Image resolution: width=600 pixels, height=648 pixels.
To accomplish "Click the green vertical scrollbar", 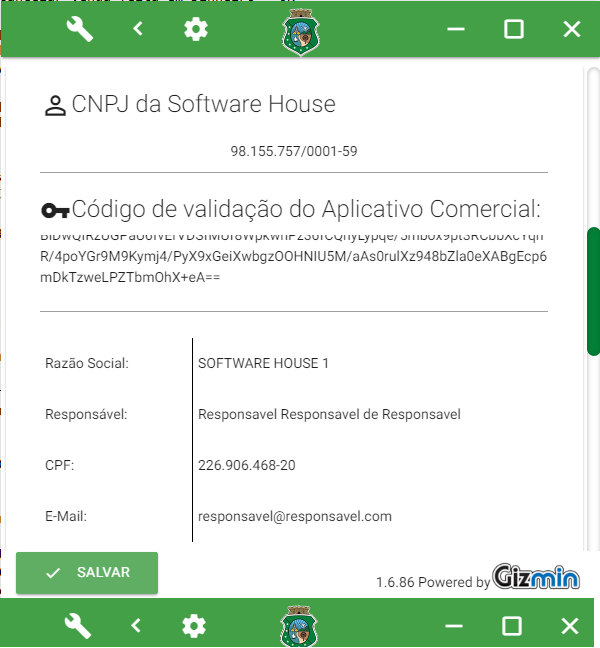I will (x=593, y=290).
